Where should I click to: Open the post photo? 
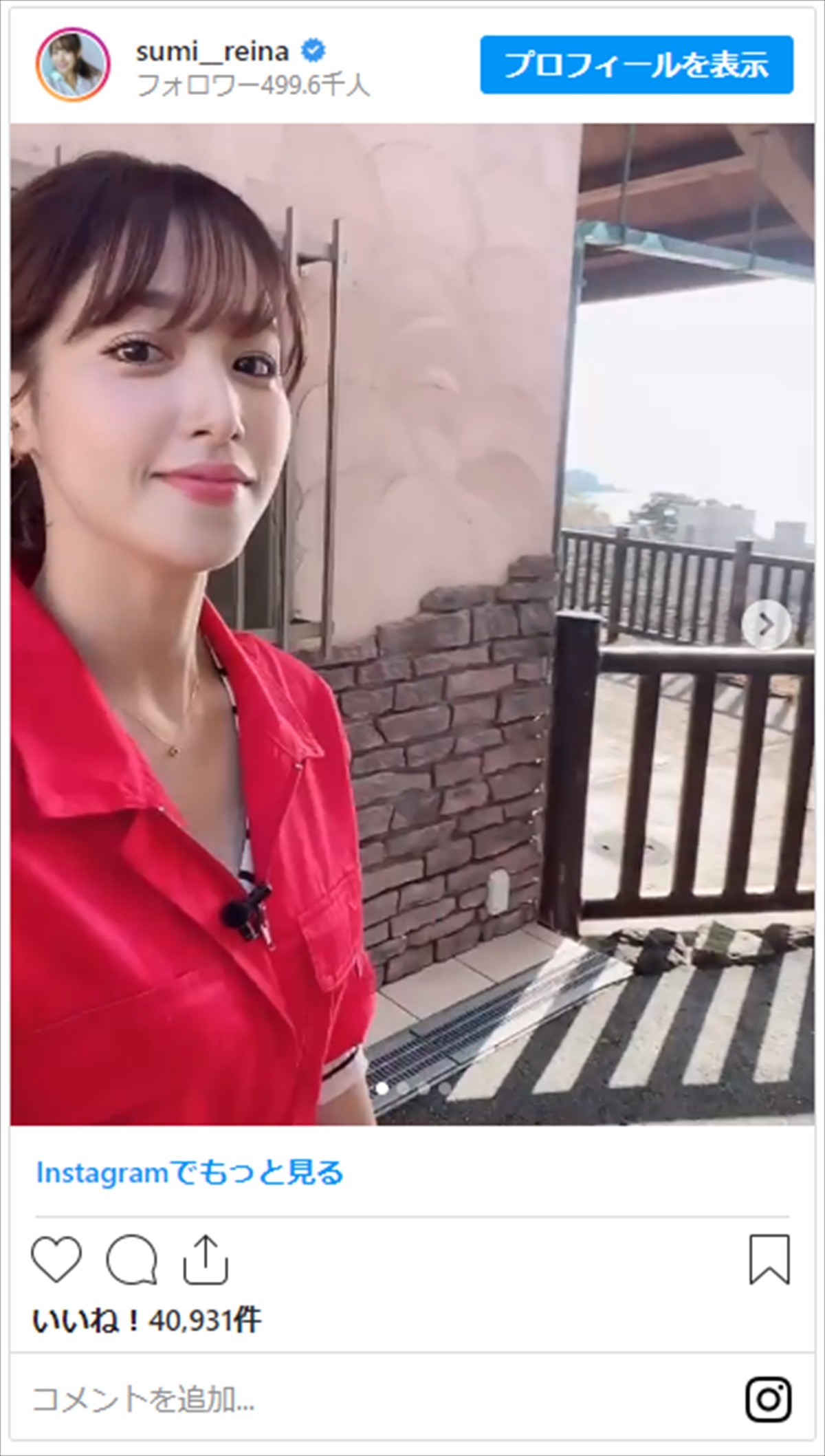click(x=412, y=619)
